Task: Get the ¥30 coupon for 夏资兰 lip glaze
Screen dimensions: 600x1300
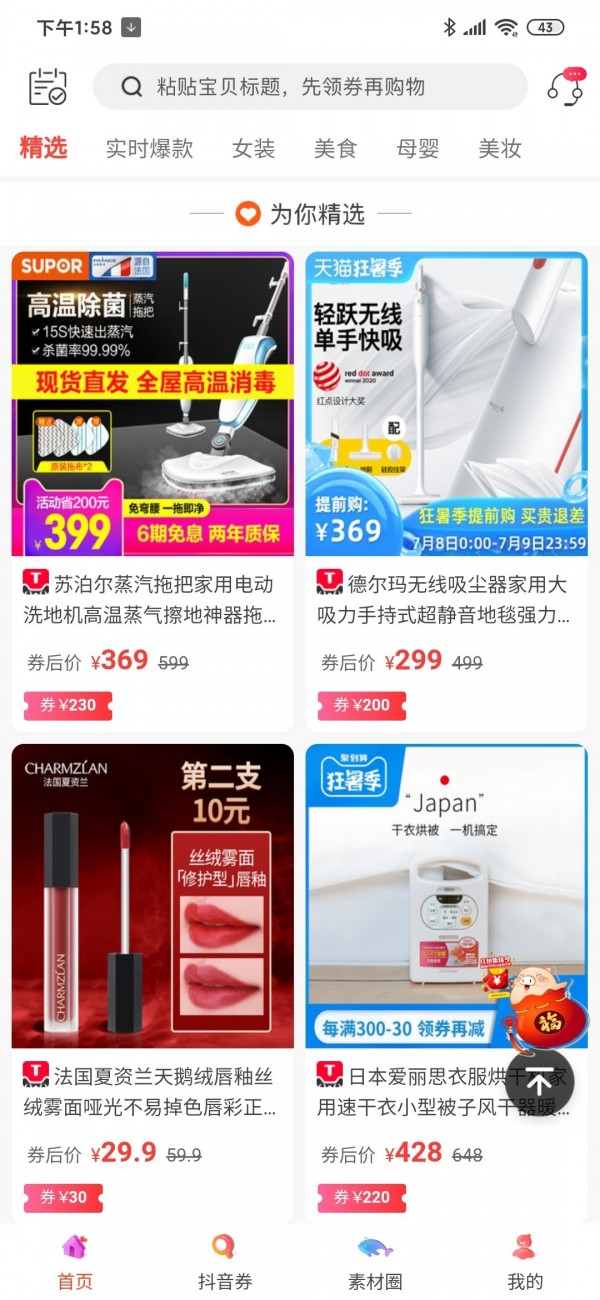Action: click(63, 1198)
